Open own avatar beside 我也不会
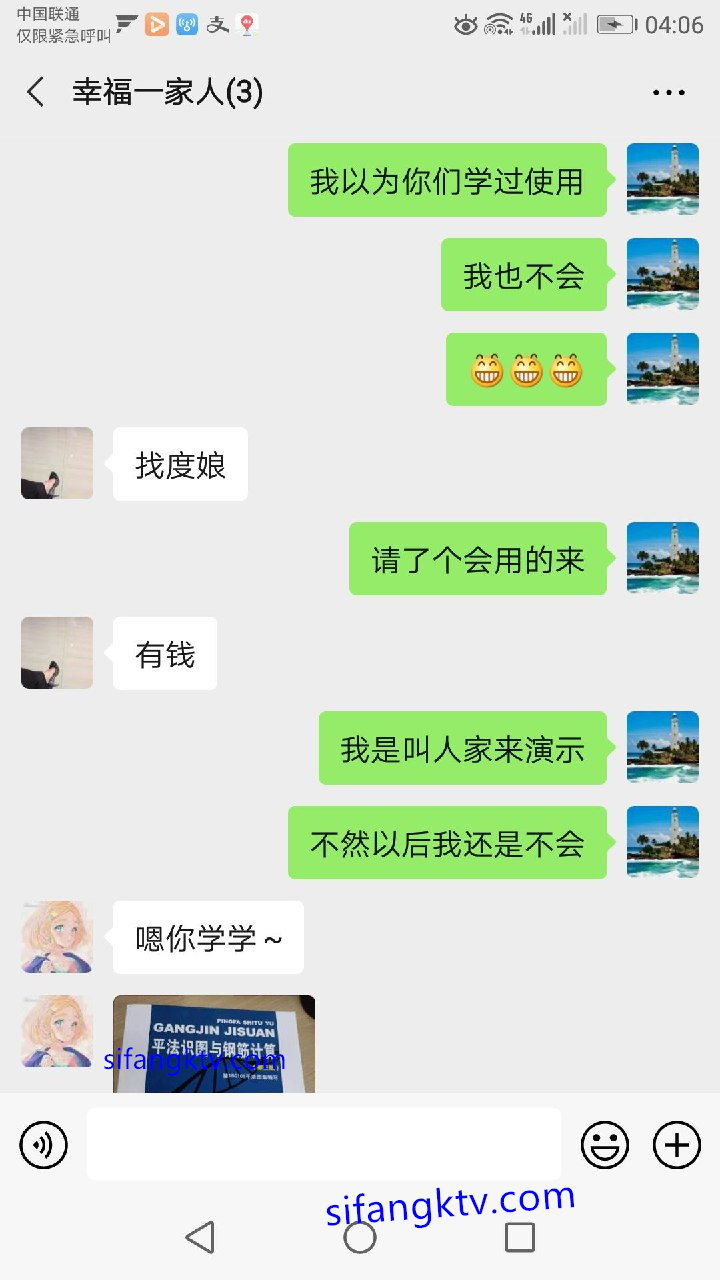Image resolution: width=720 pixels, height=1280 pixels. pos(662,274)
